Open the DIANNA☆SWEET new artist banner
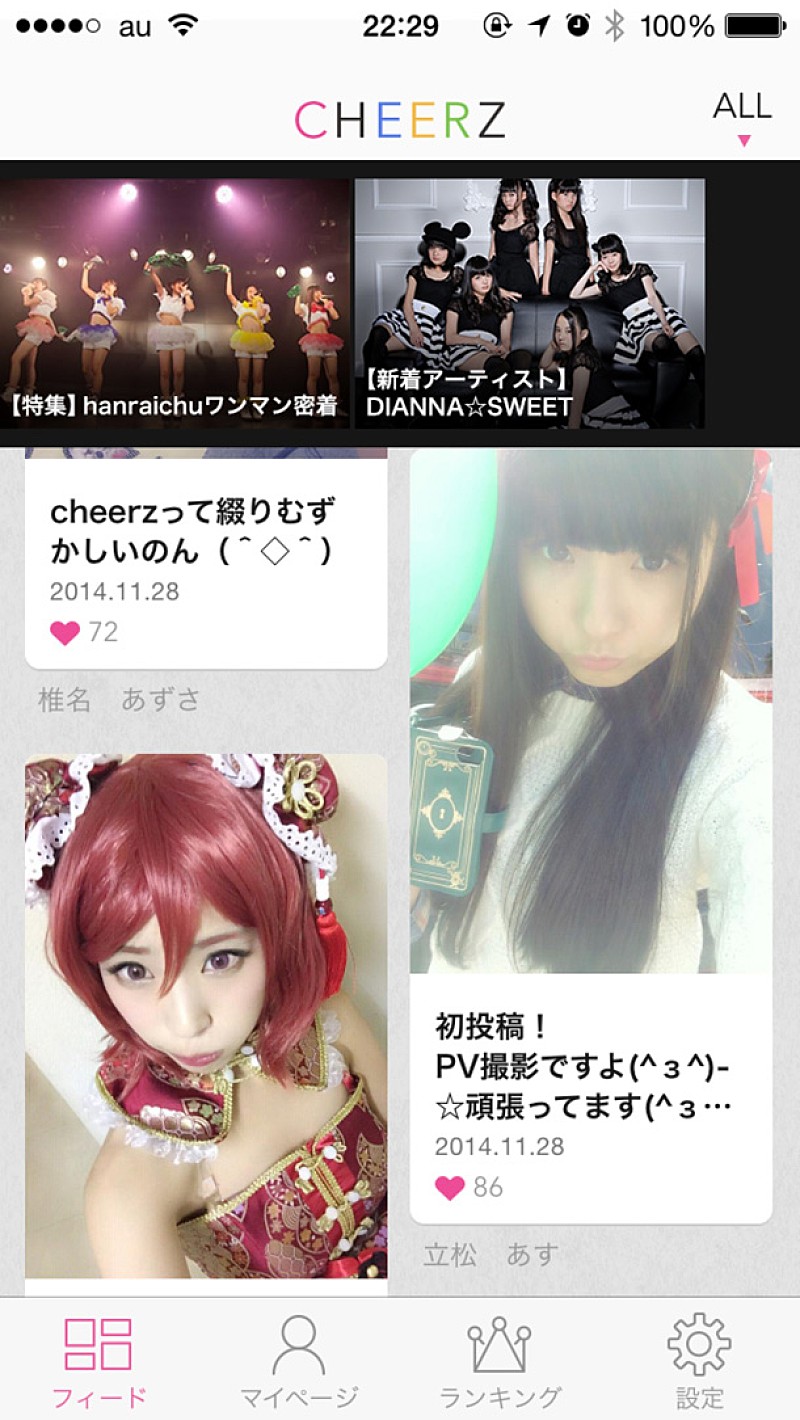 click(530, 303)
